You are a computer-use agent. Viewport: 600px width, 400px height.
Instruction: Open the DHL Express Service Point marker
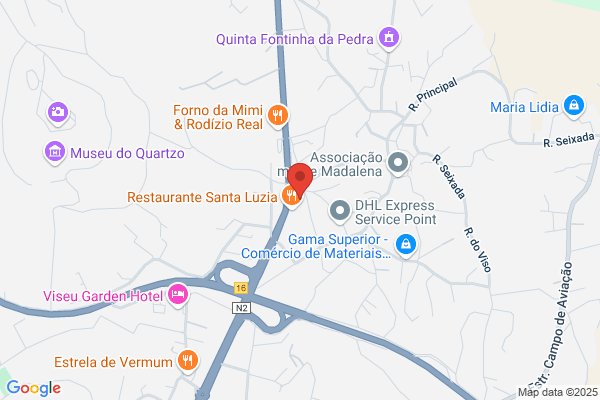pyautogui.click(x=340, y=211)
